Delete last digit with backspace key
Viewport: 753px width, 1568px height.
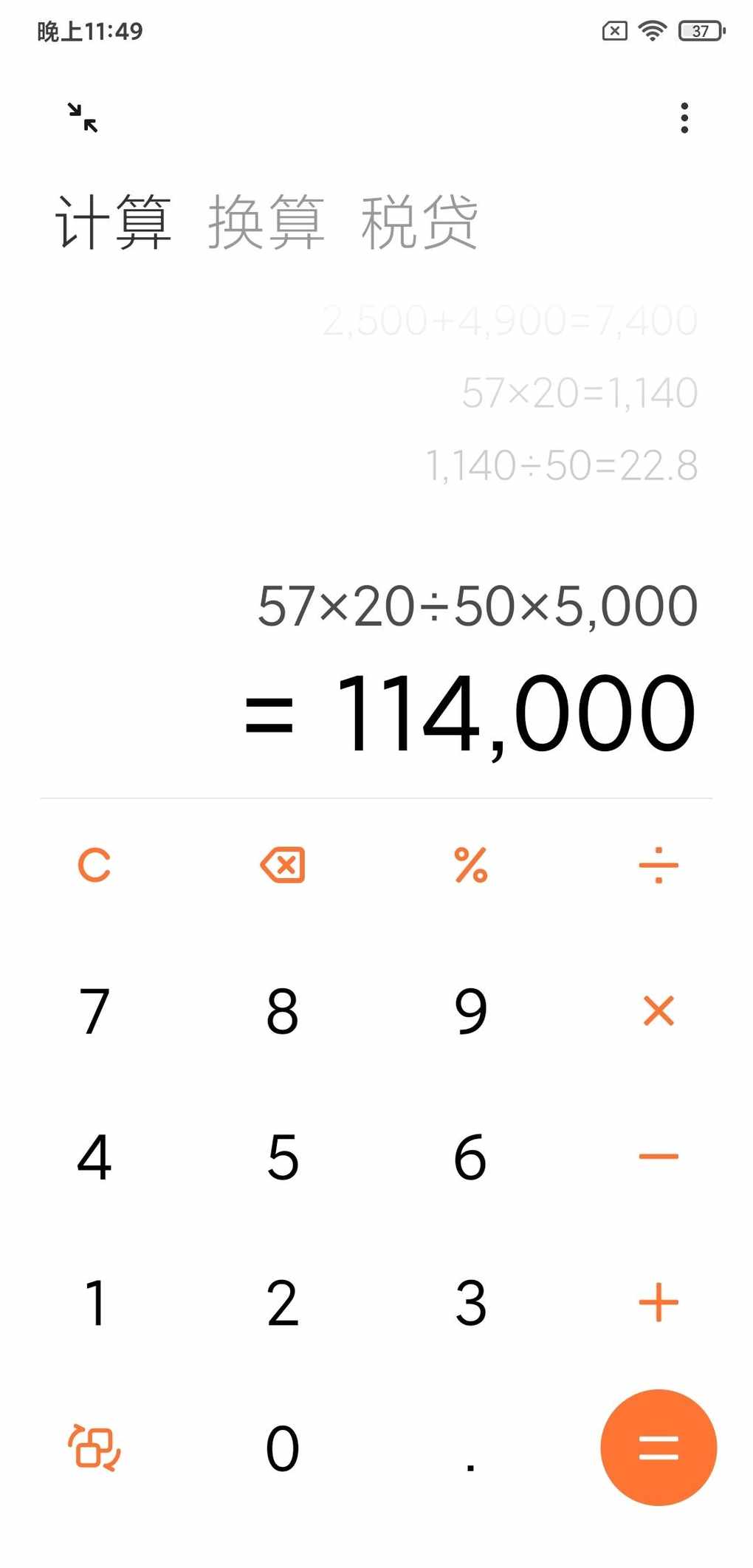[x=283, y=865]
